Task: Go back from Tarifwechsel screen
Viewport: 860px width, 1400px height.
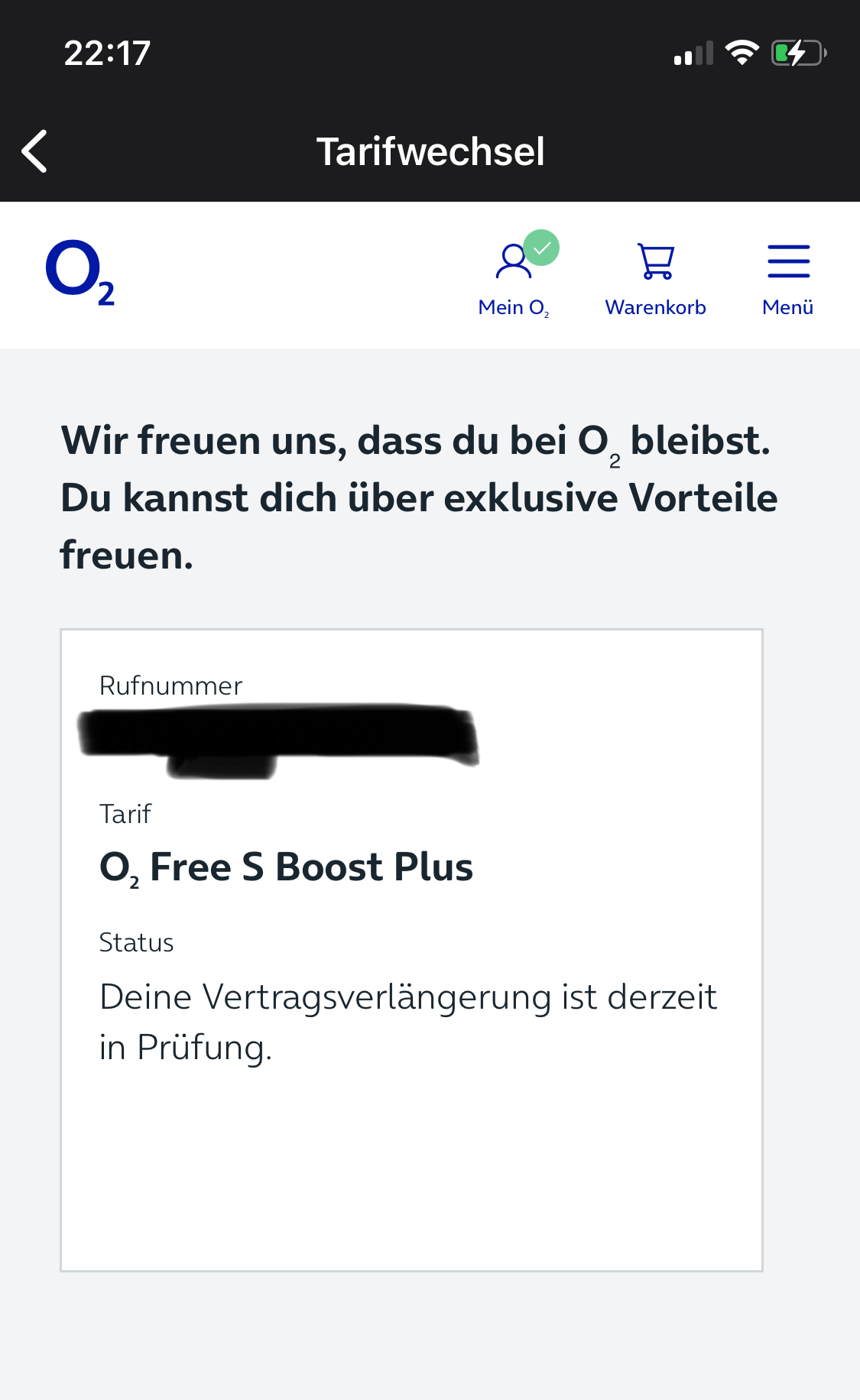Action: [x=35, y=151]
